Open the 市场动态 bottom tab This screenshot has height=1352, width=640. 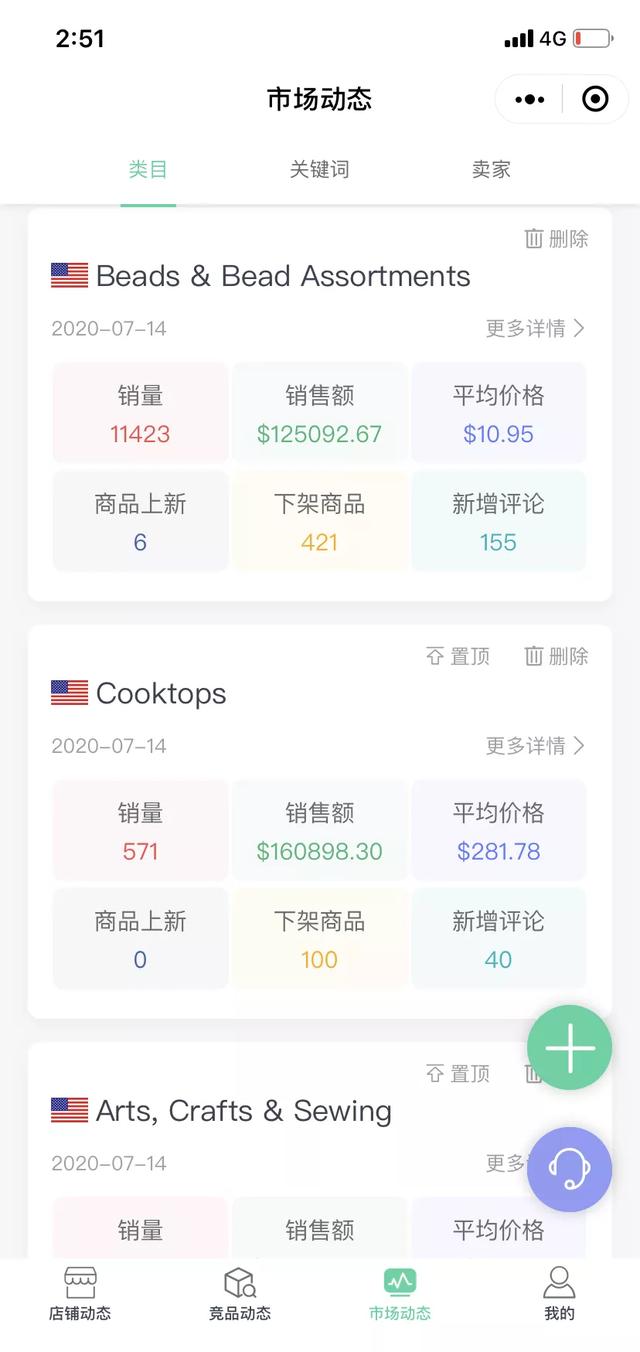click(400, 1294)
